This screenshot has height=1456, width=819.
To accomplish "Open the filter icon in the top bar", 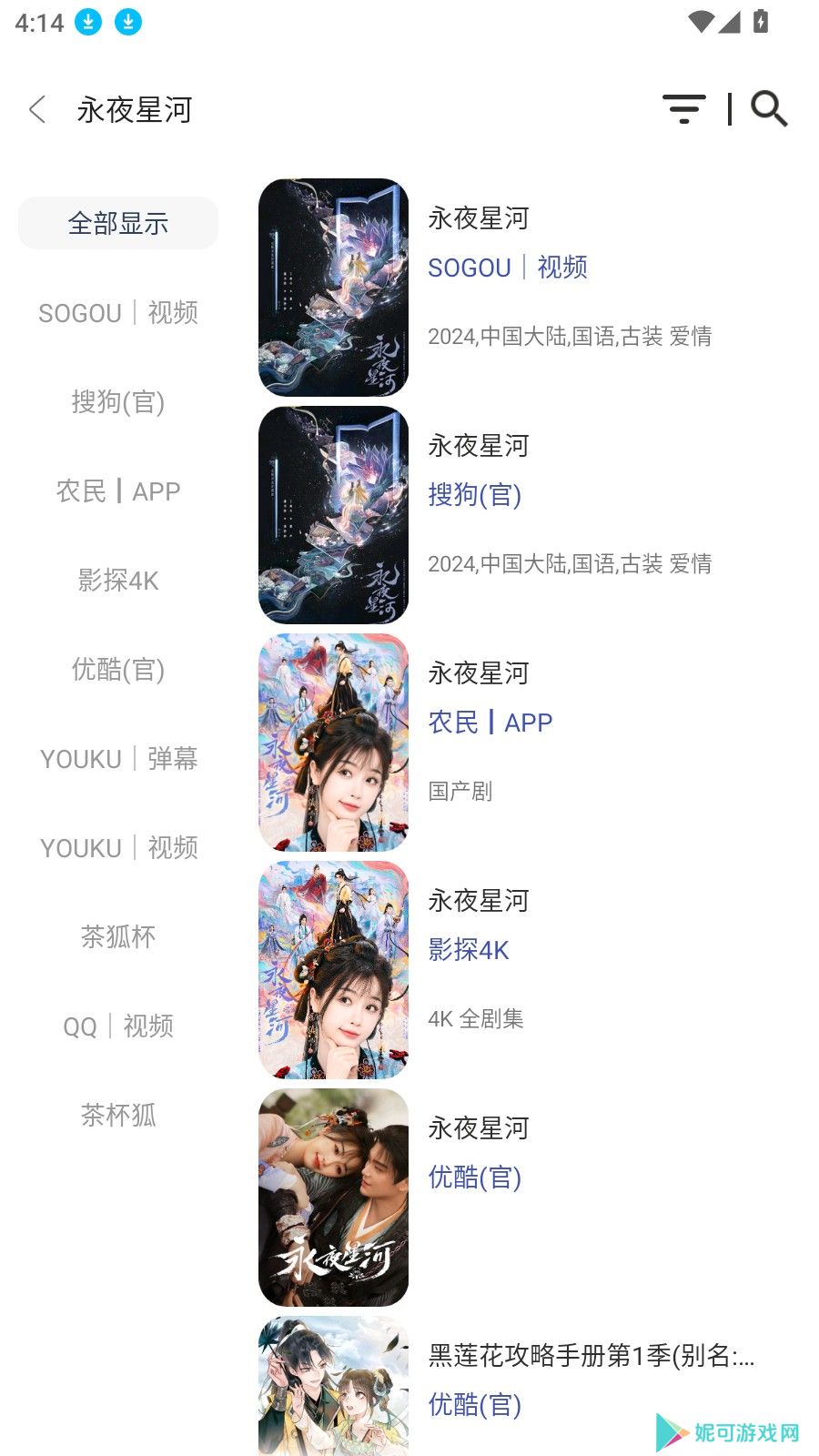I will click(x=684, y=109).
